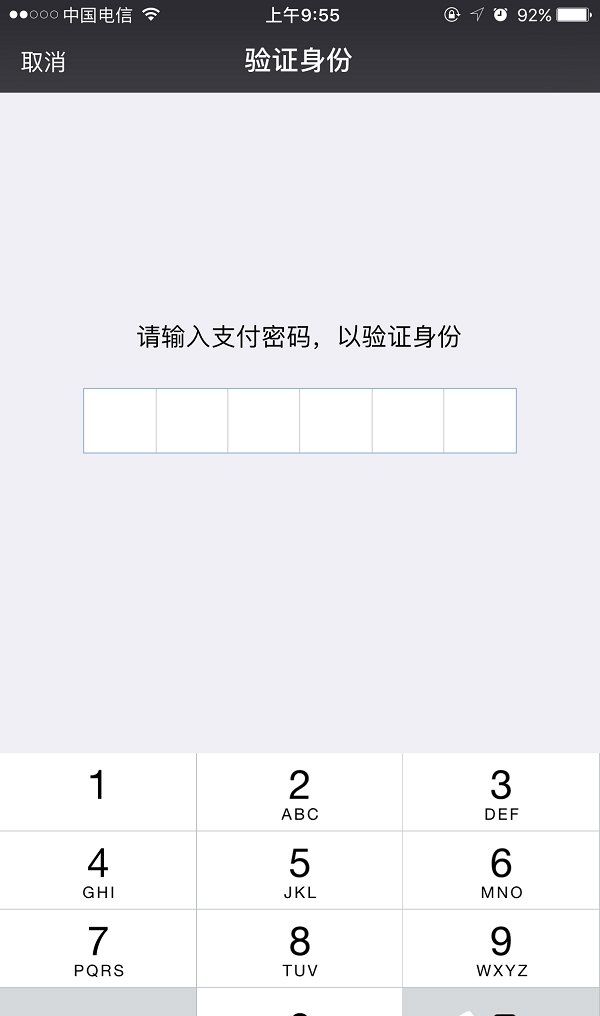Tap the 5 JKL key

299,869
